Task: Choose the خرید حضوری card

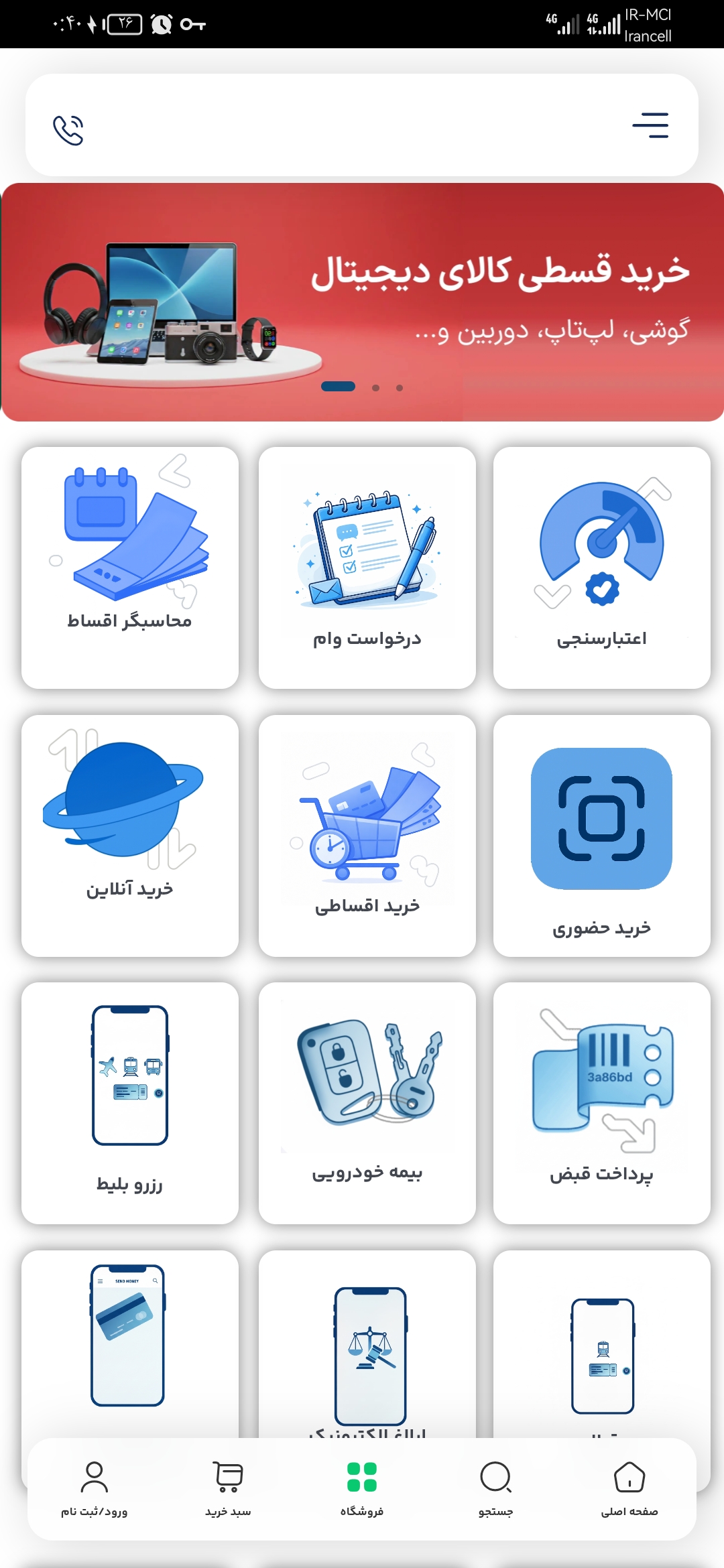Action: [x=602, y=835]
